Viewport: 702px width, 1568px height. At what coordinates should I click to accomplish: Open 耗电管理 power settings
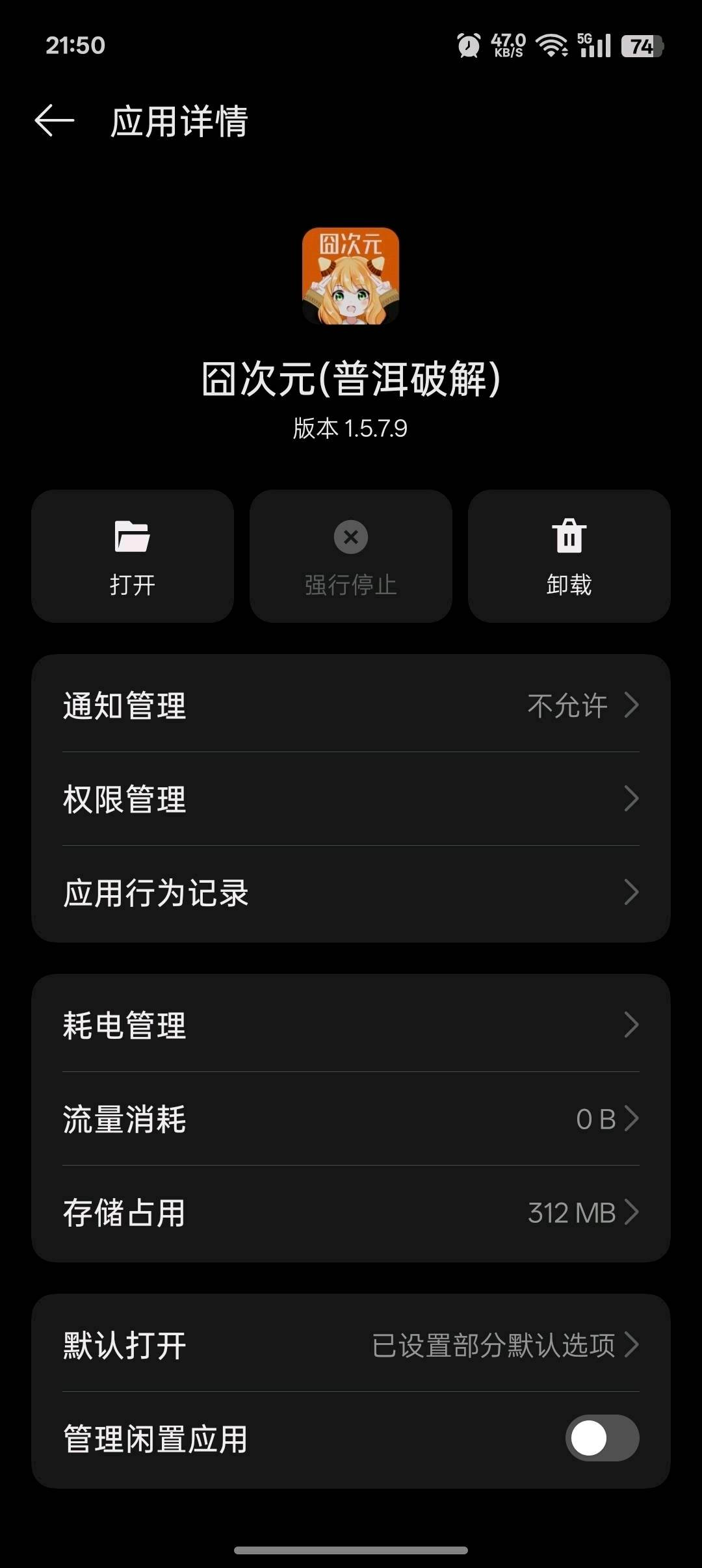[x=351, y=1025]
